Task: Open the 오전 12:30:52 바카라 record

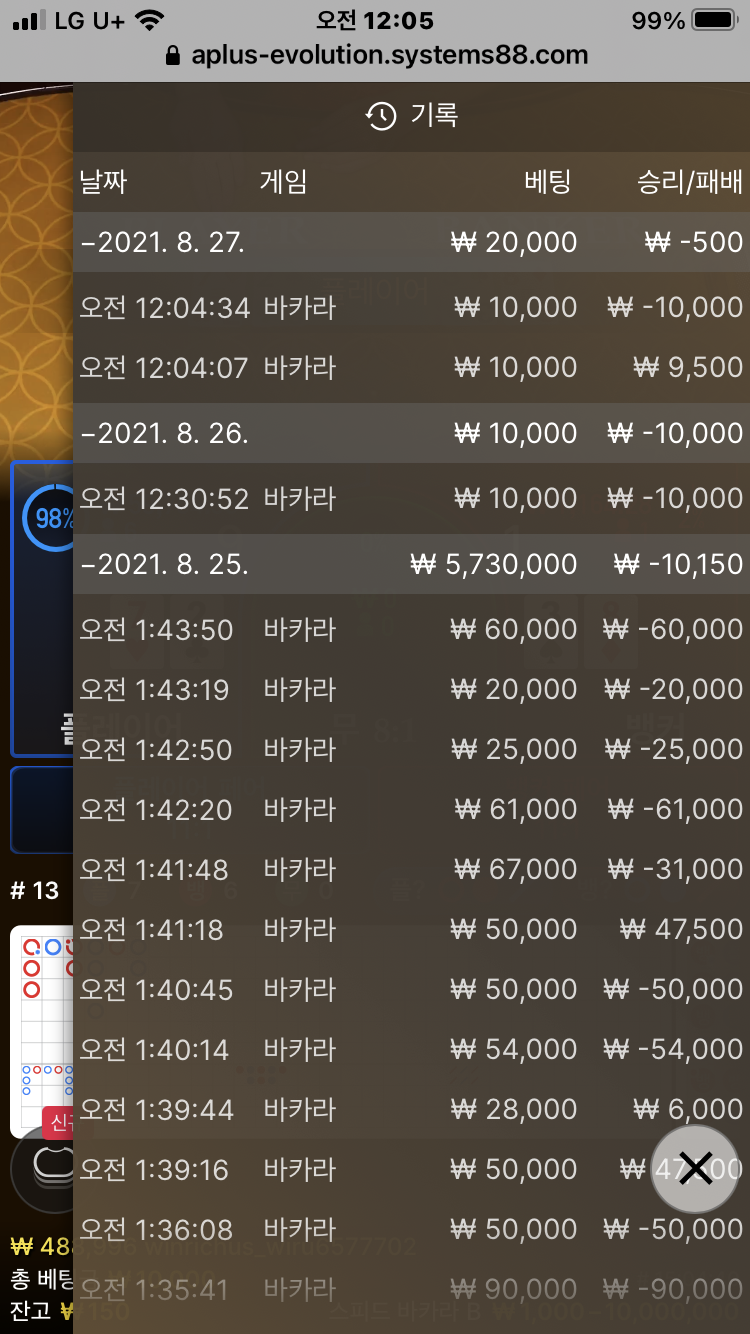Action: point(411,498)
